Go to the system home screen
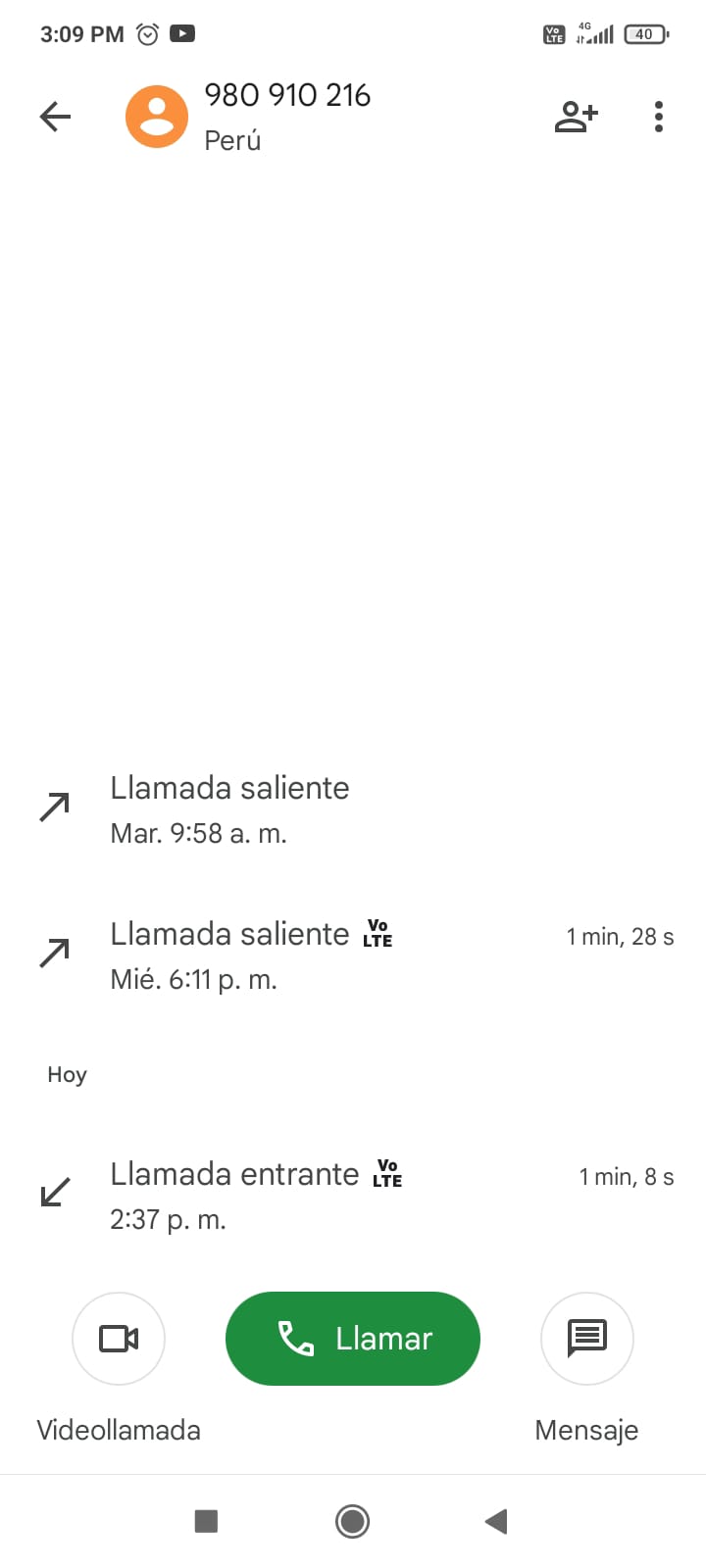 tap(353, 1521)
